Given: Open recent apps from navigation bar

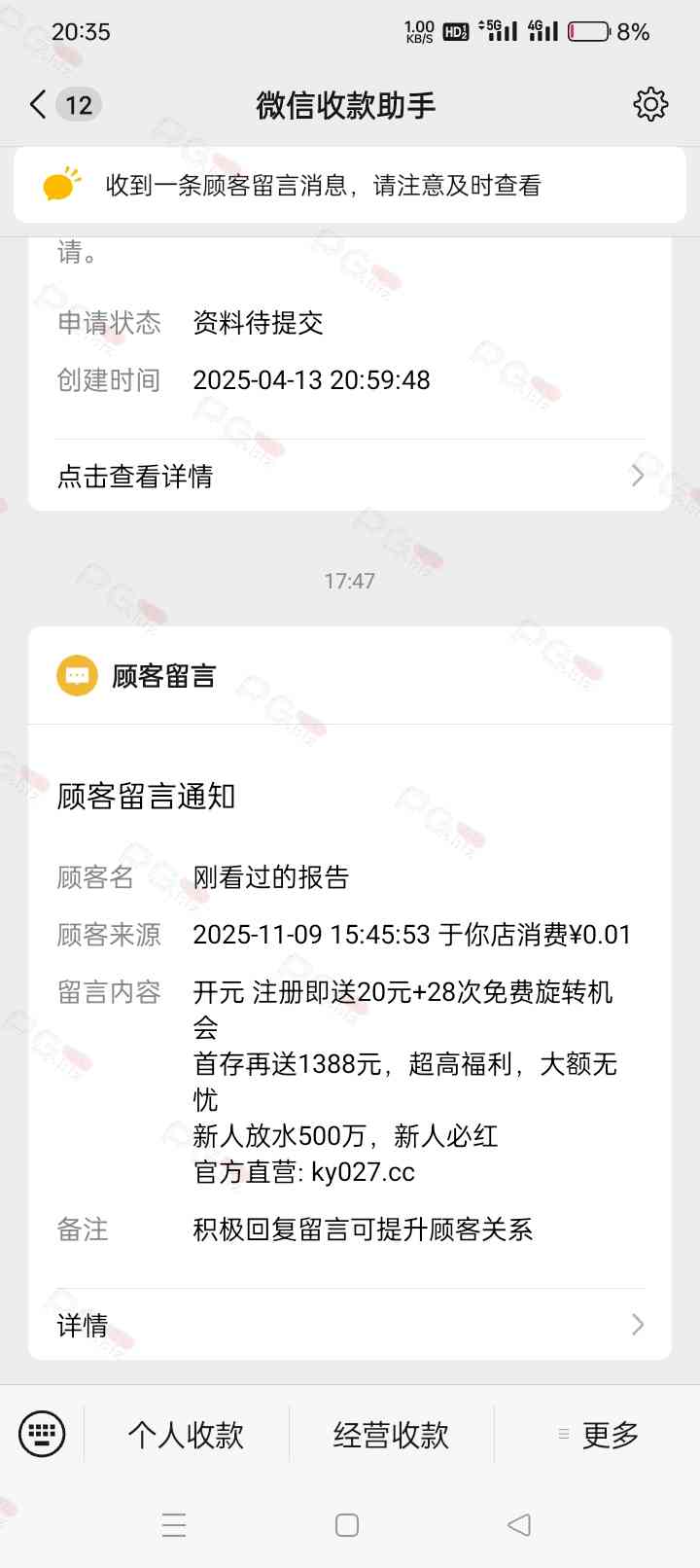Looking at the screenshot, I should pos(174,1524).
